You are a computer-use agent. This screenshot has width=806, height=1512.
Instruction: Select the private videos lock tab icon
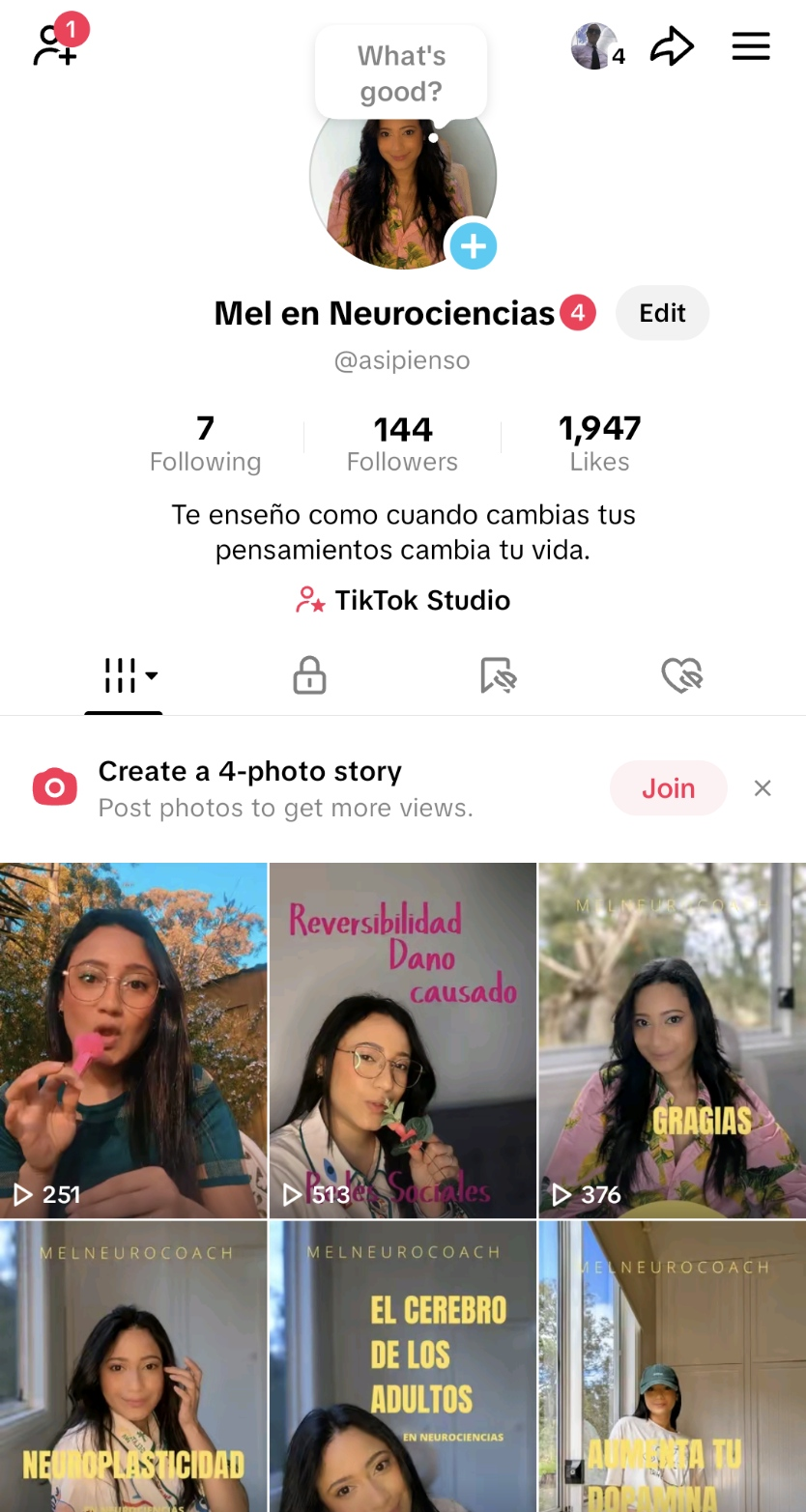coord(308,675)
